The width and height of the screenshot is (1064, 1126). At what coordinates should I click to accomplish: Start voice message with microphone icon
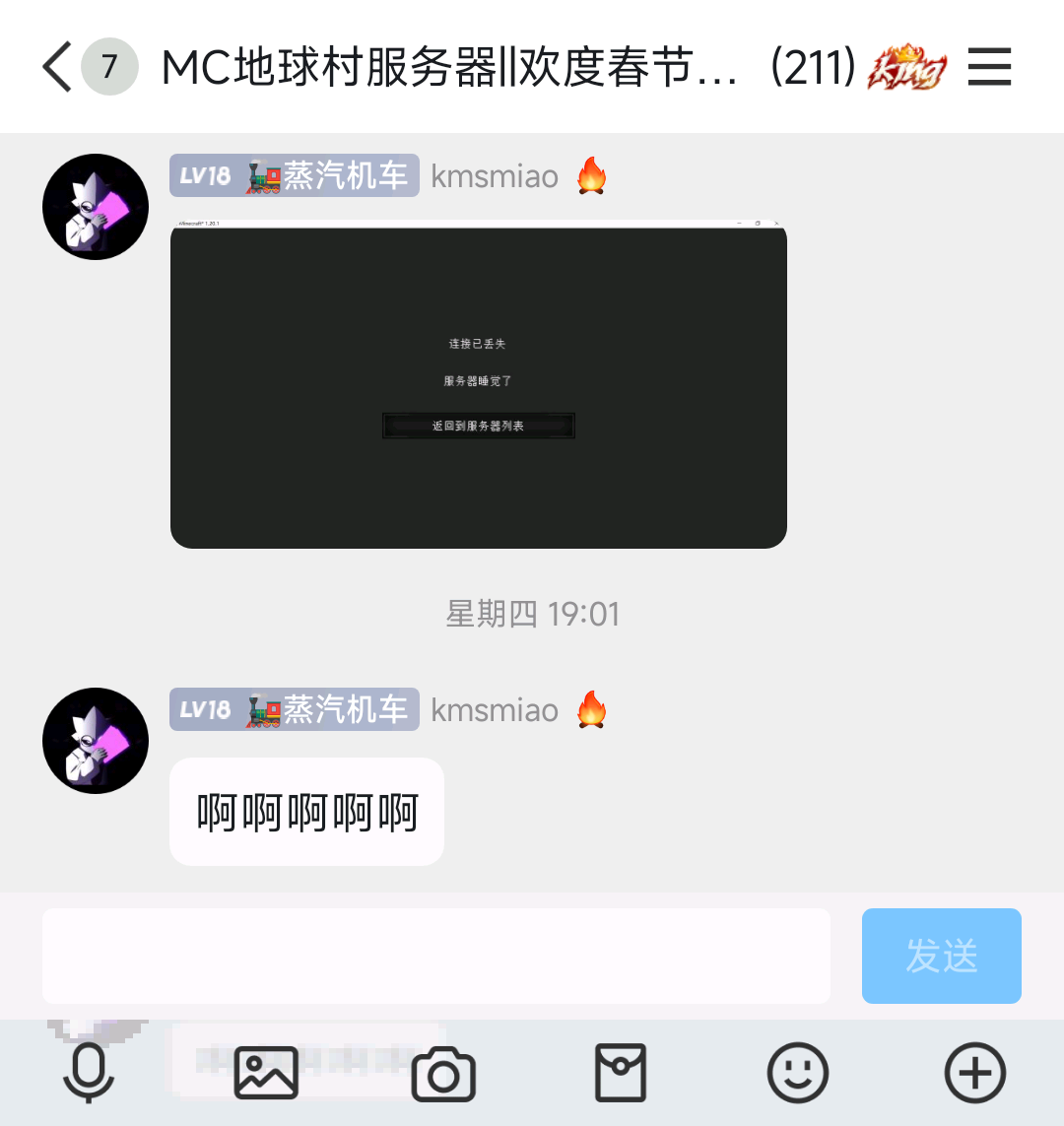pos(89,1074)
